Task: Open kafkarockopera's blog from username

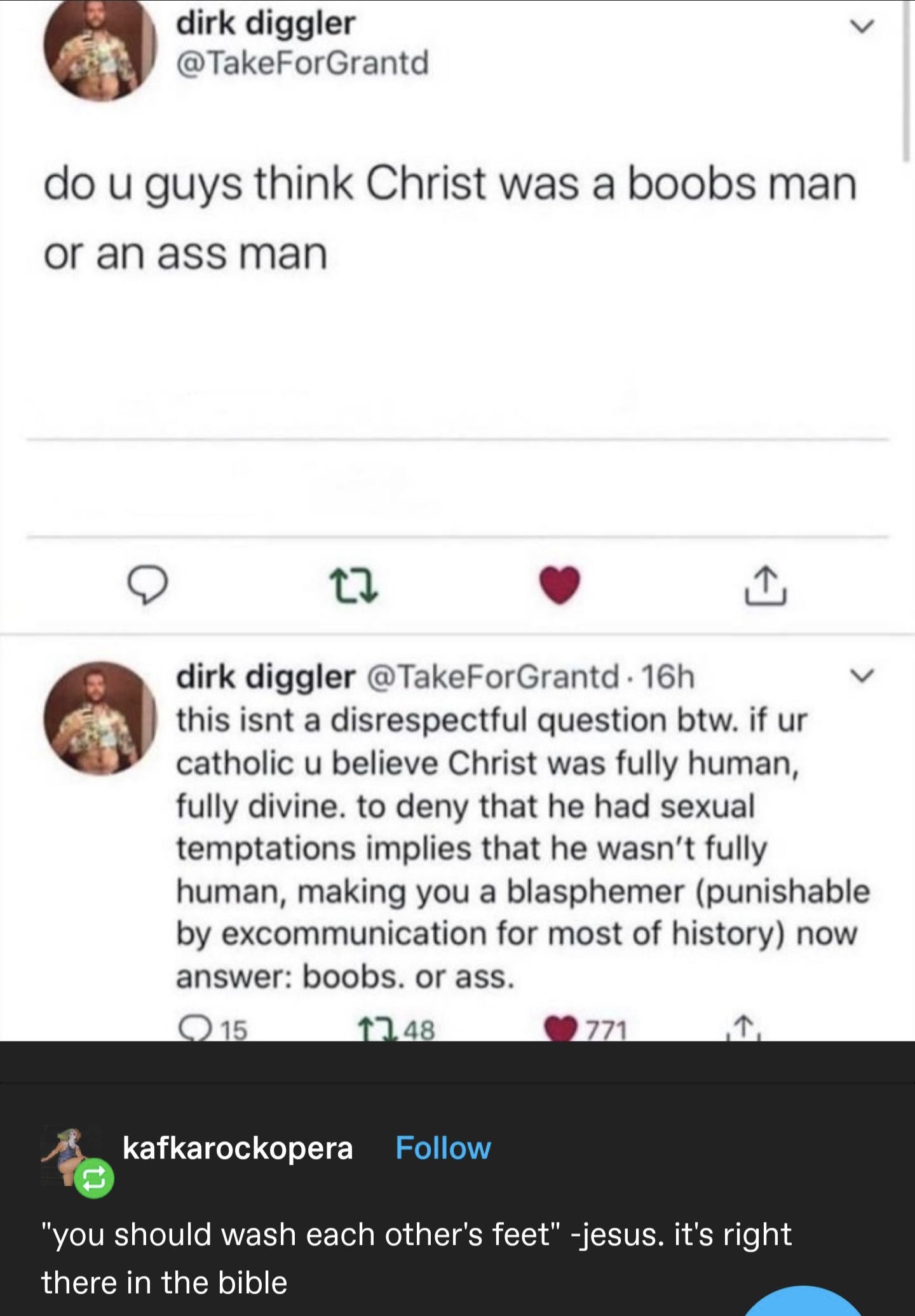Action: point(237,1148)
